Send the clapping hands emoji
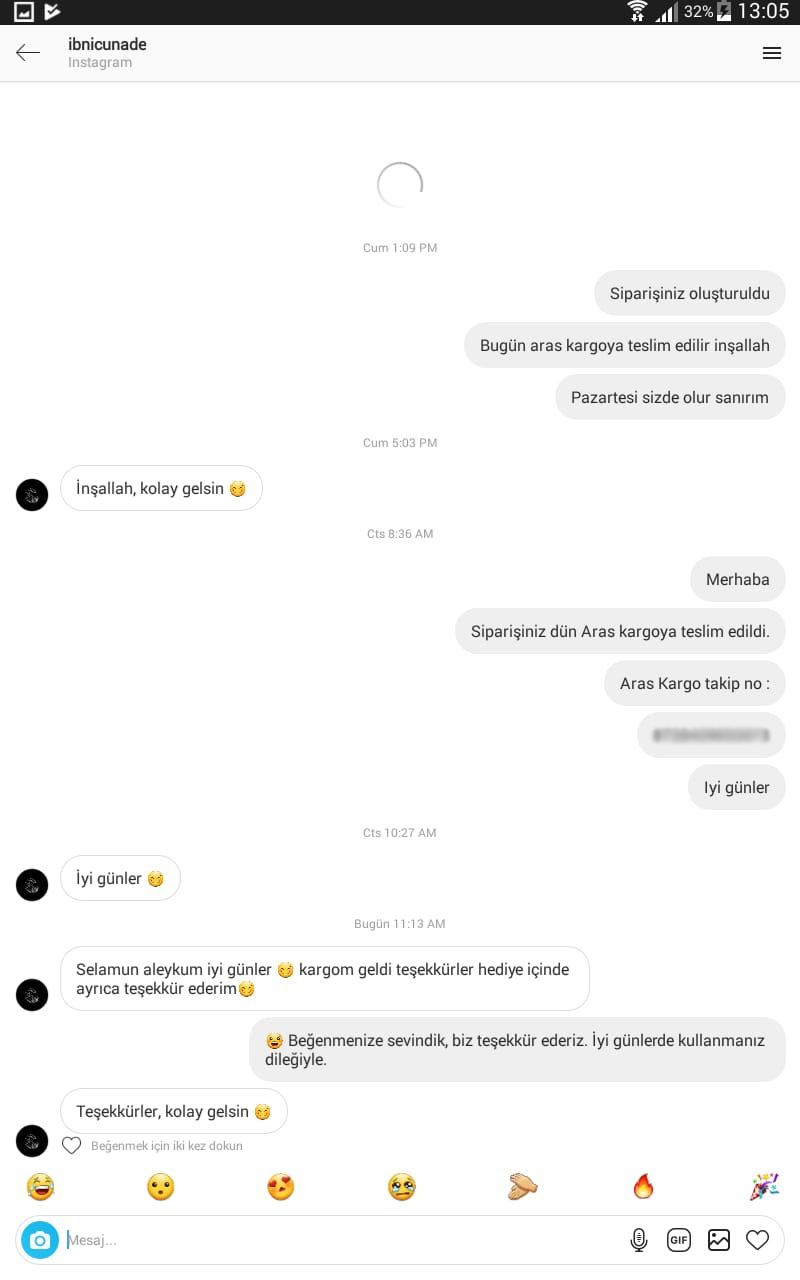 pyautogui.click(x=522, y=1187)
